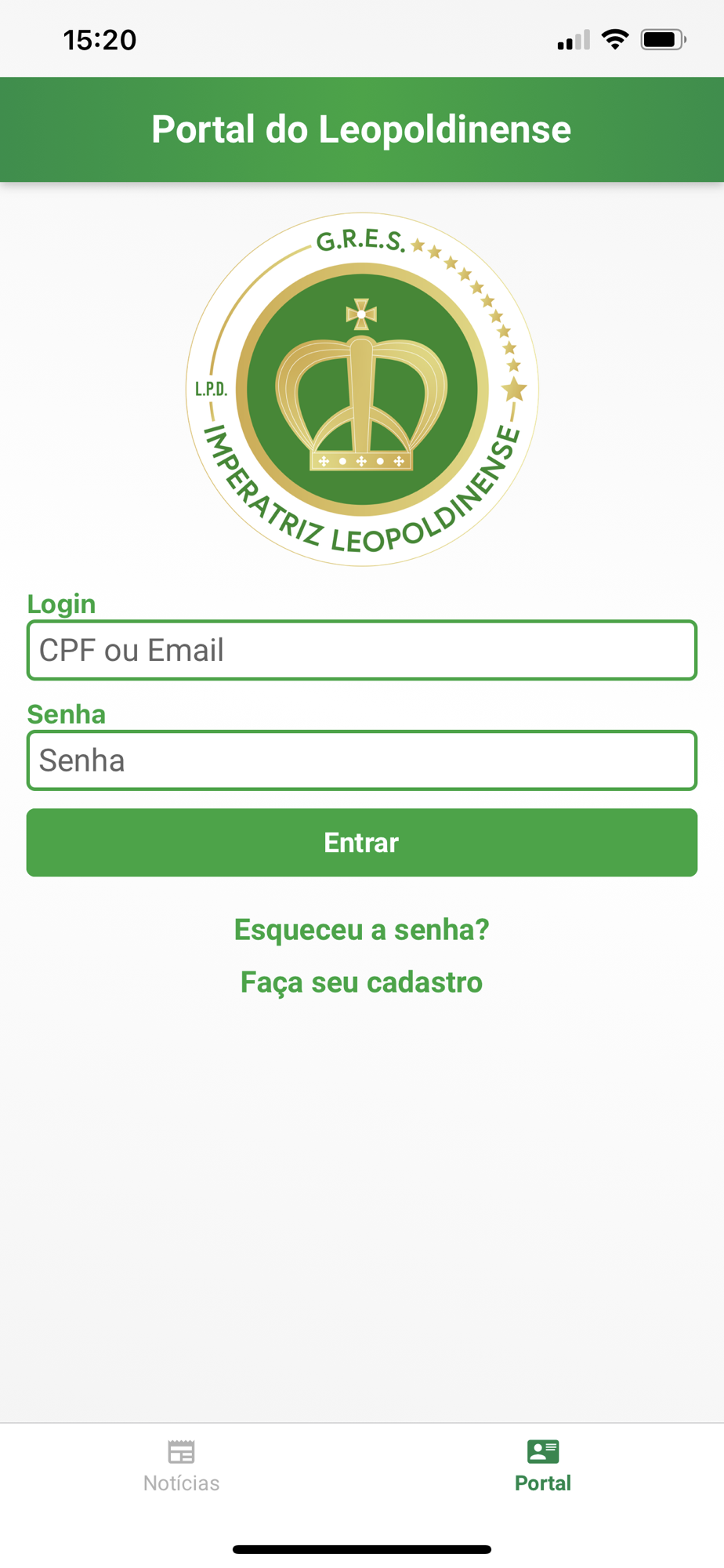Switch to the Notícias tab
Image resolution: width=724 pixels, height=1568 pixels.
tap(181, 1466)
